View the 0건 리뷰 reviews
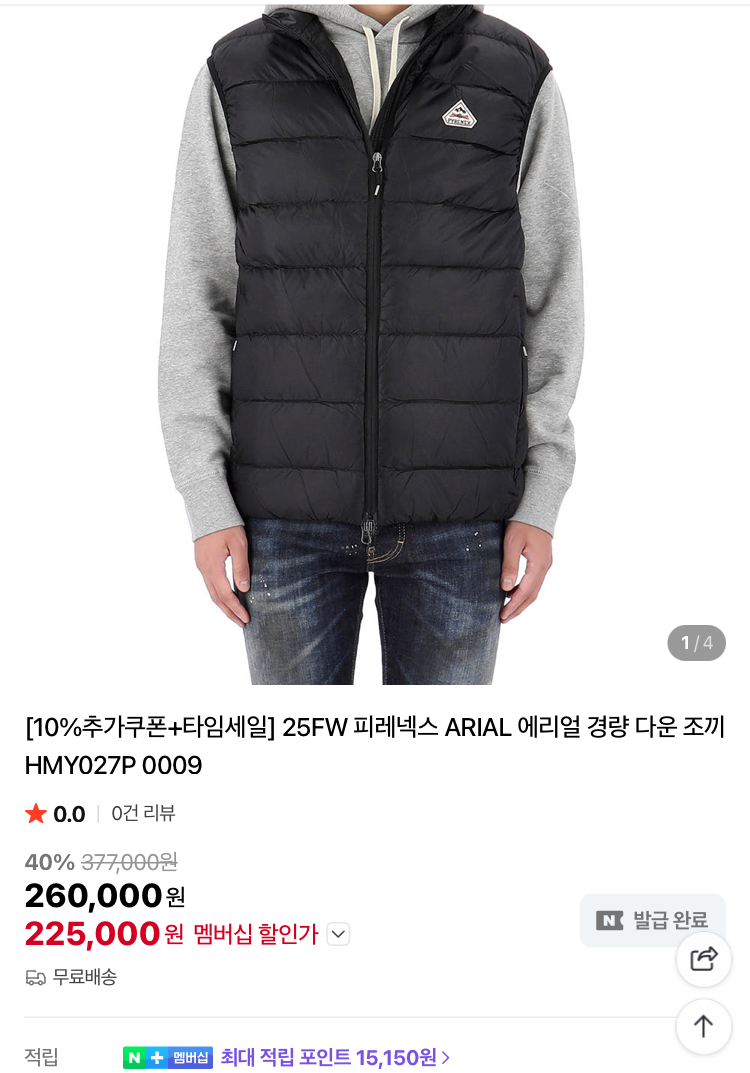Screen dimensions: 750x1073 (x=143, y=813)
